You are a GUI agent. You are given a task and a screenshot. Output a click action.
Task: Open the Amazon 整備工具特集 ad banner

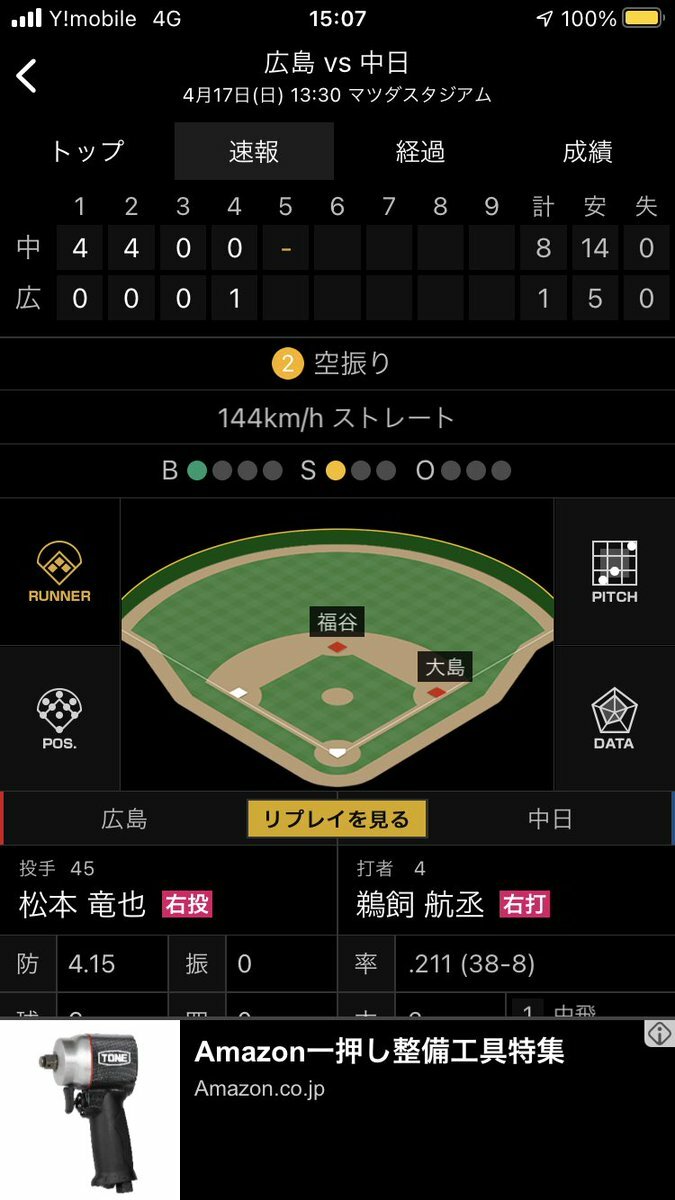pos(380,1068)
